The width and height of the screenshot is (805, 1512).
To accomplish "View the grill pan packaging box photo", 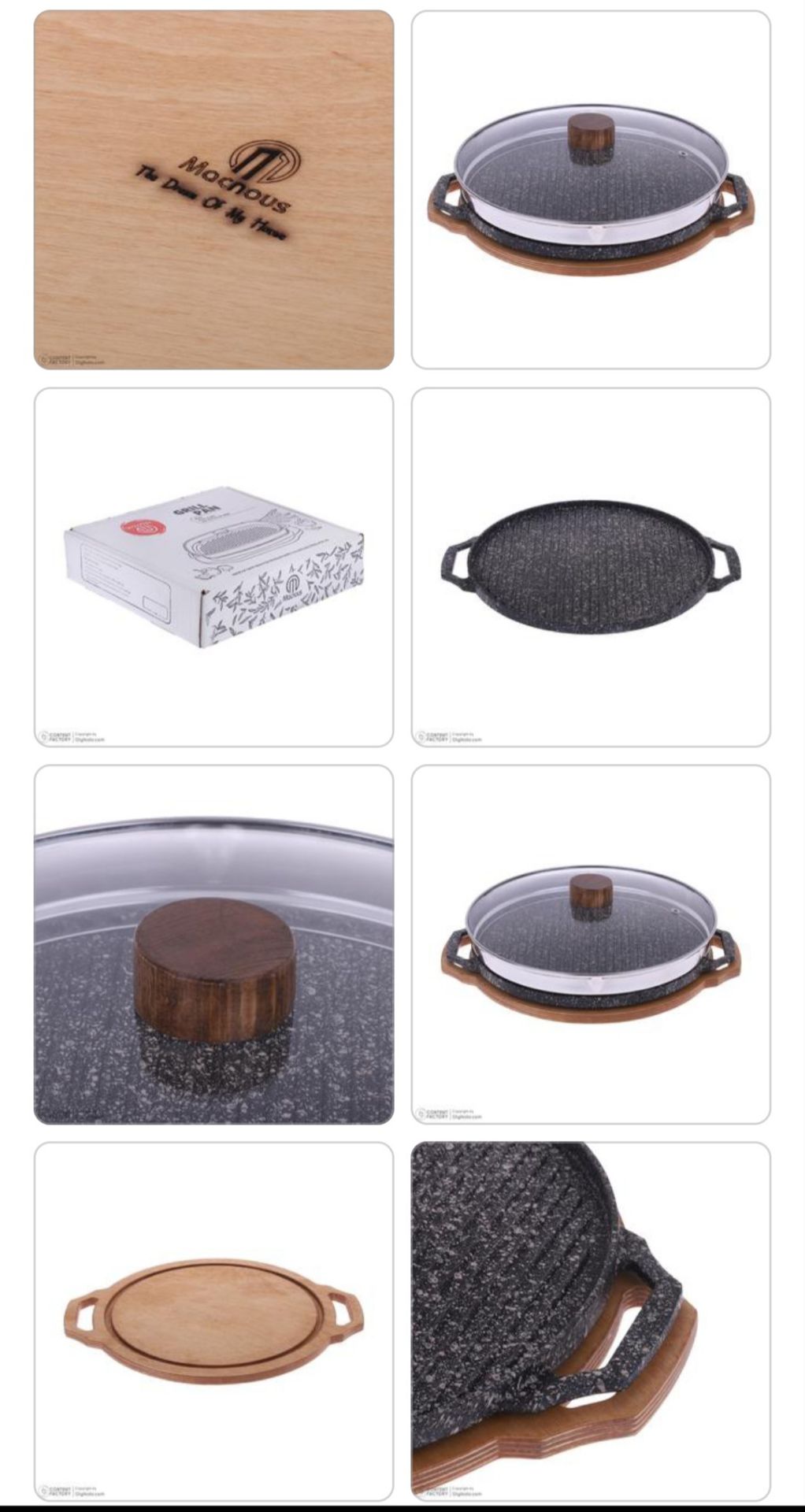I will (x=213, y=567).
